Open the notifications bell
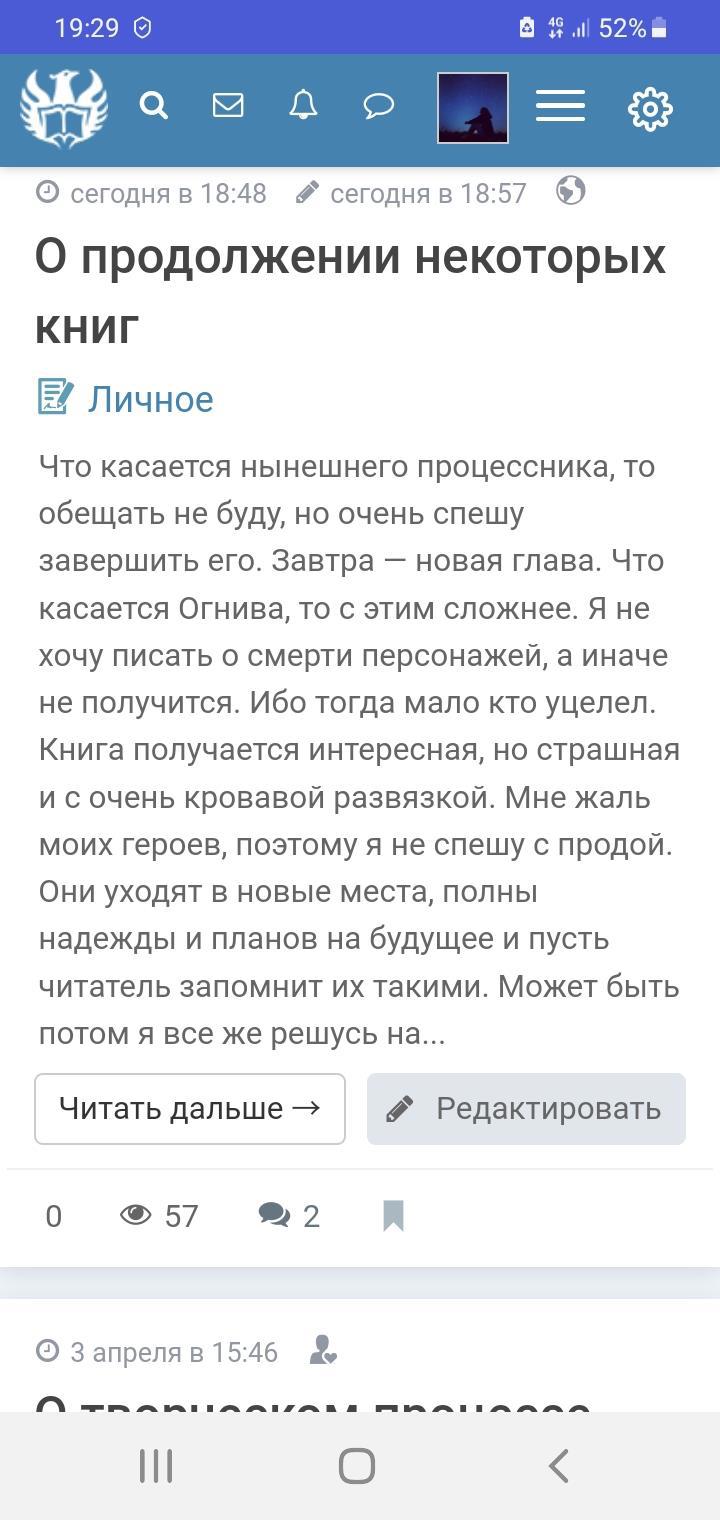 (x=303, y=106)
